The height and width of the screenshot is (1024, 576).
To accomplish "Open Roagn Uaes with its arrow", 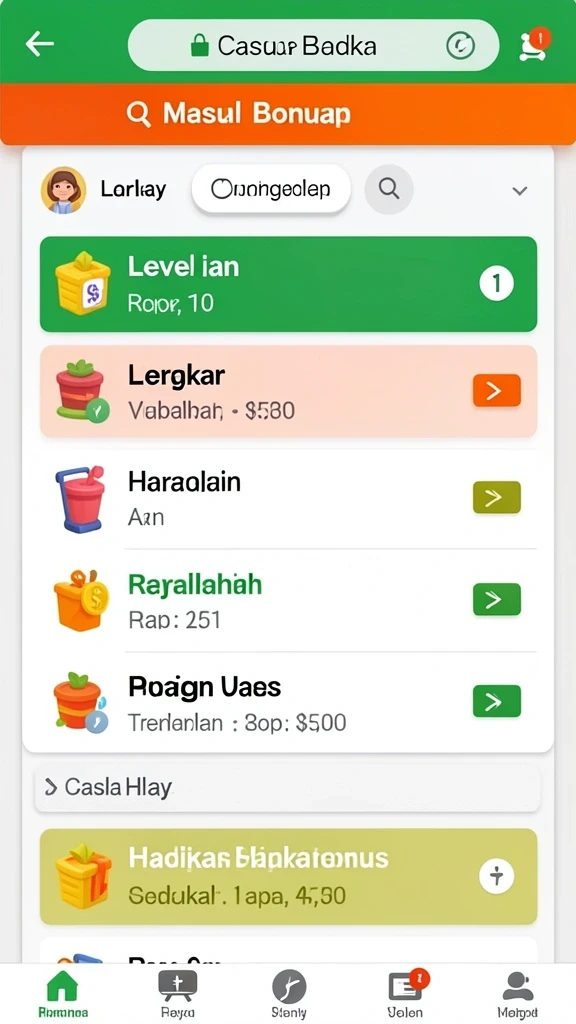I will pos(496,701).
